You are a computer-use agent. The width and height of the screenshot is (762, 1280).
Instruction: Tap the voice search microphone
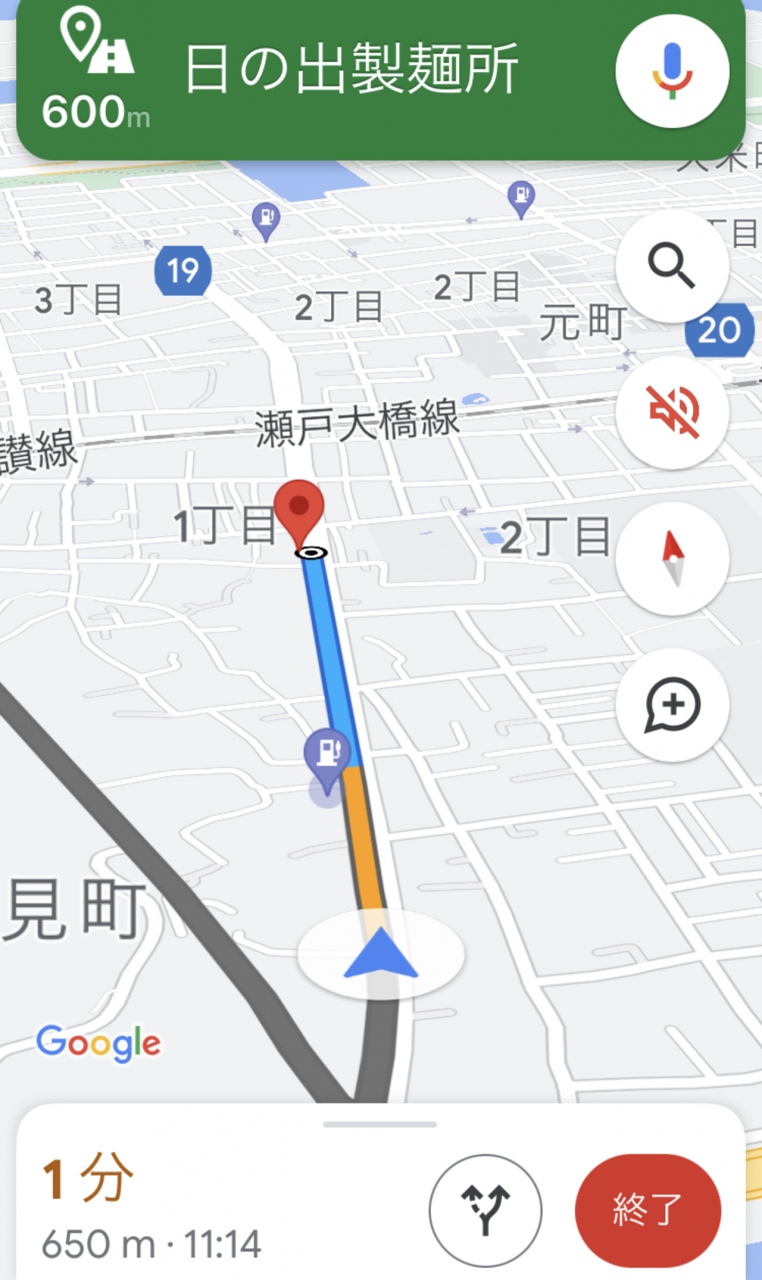672,73
